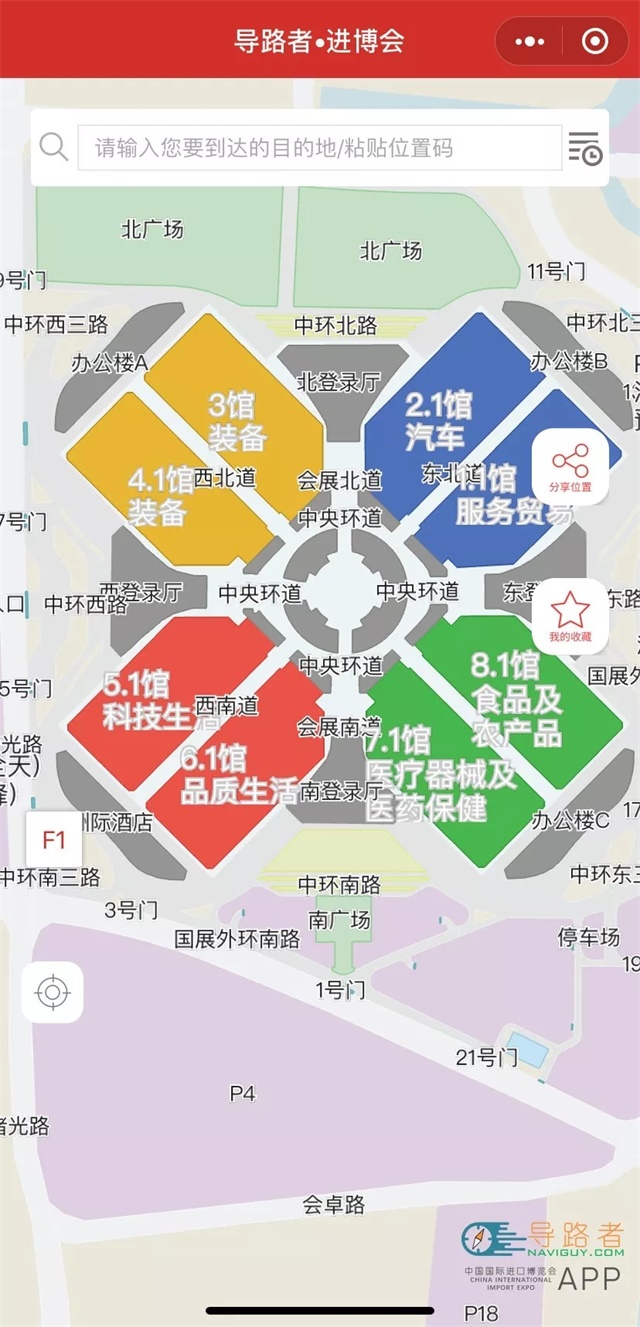The height and width of the screenshot is (1327, 640).
Task: Tap the 分享位置 share location button
Action: point(570,467)
